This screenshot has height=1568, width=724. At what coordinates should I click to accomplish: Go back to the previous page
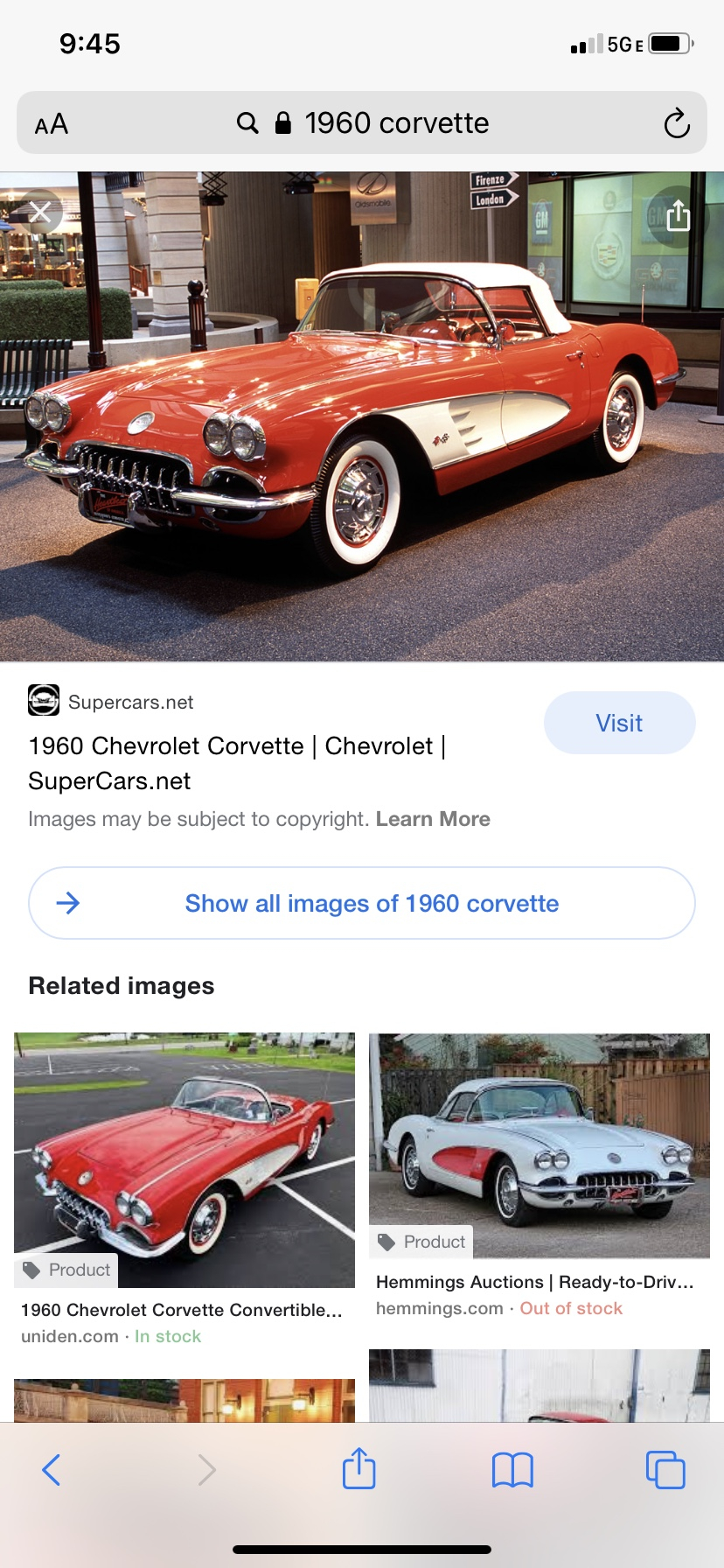coord(52,1470)
